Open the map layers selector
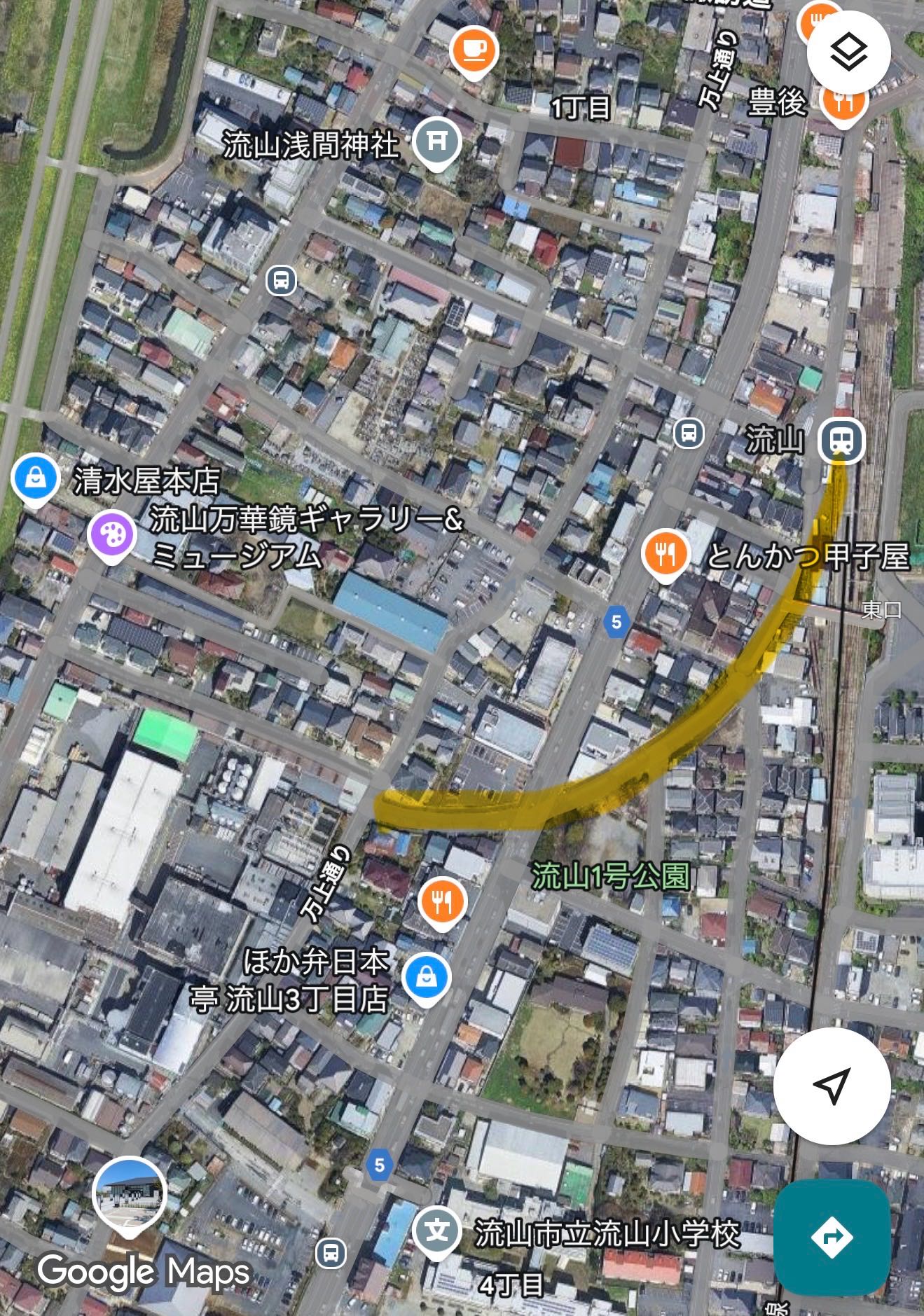This screenshot has height=1316, width=924. pyautogui.click(x=848, y=53)
